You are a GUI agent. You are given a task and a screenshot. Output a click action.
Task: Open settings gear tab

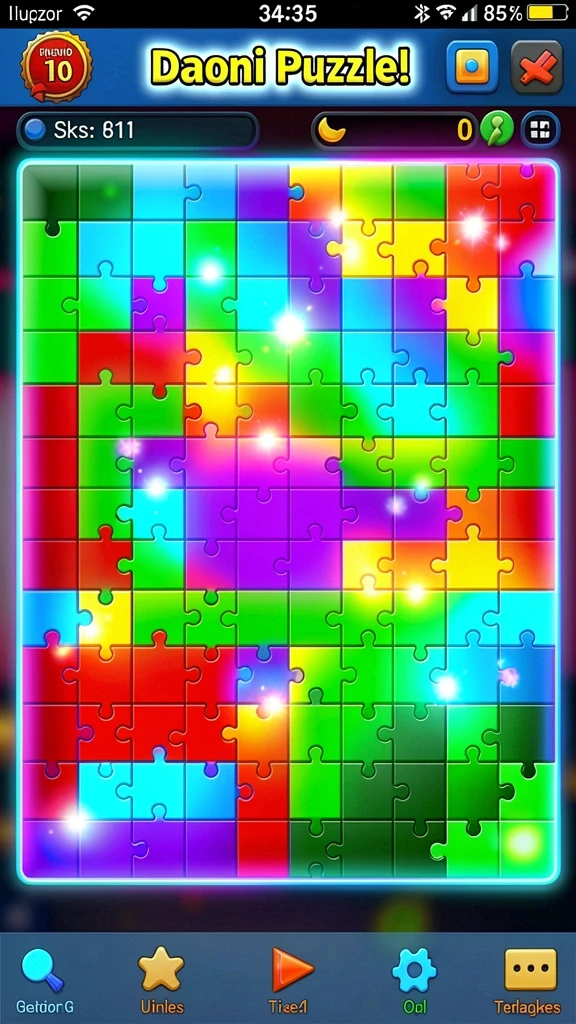point(414,980)
